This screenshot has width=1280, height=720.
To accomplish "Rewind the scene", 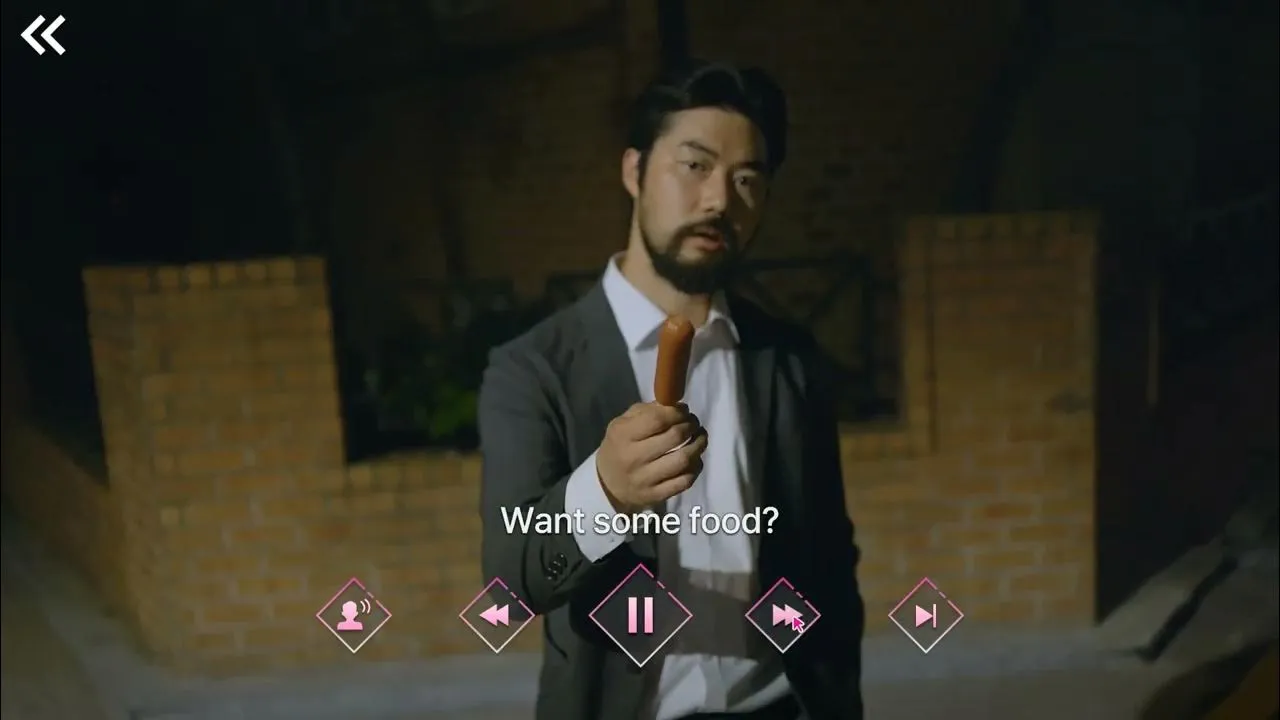I will tap(496, 615).
